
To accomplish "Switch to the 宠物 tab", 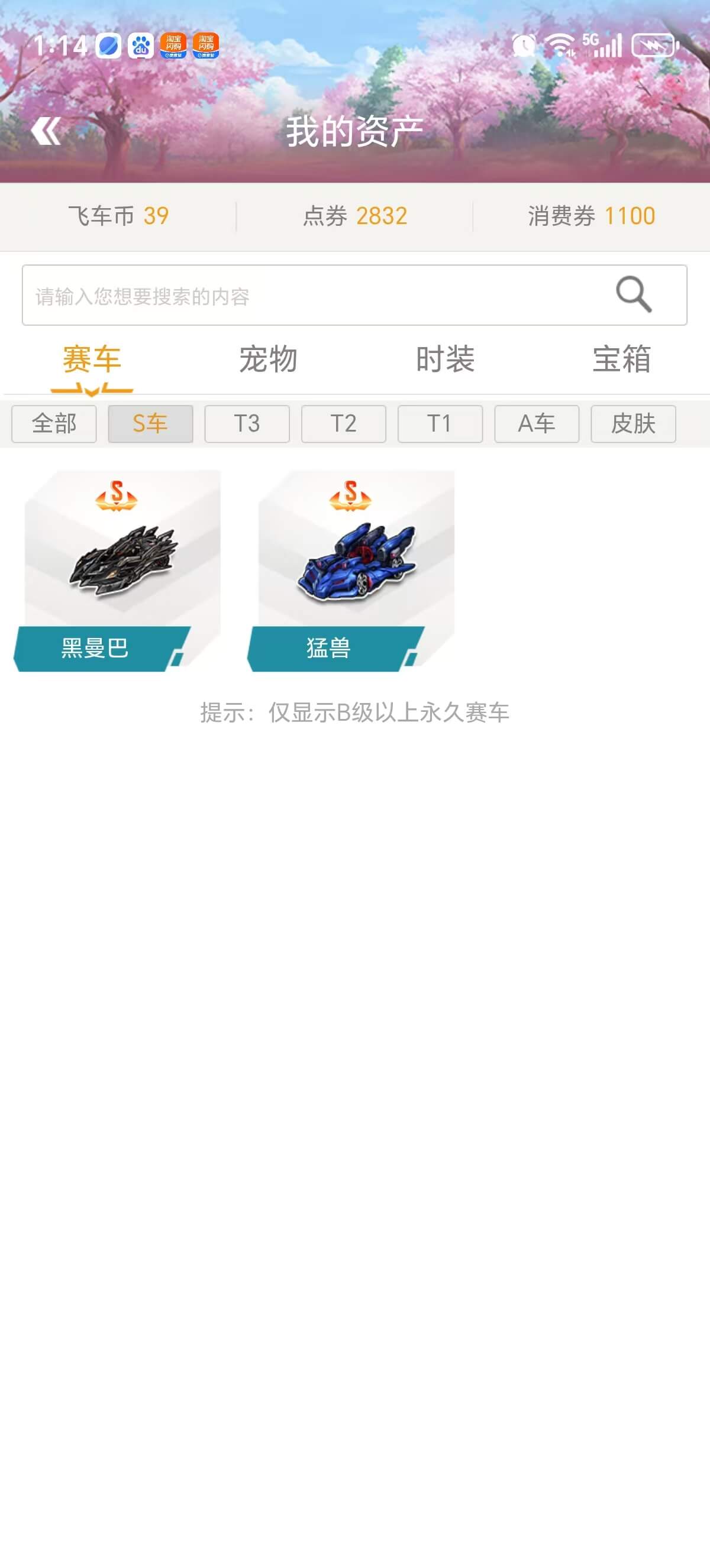I will [x=269, y=360].
